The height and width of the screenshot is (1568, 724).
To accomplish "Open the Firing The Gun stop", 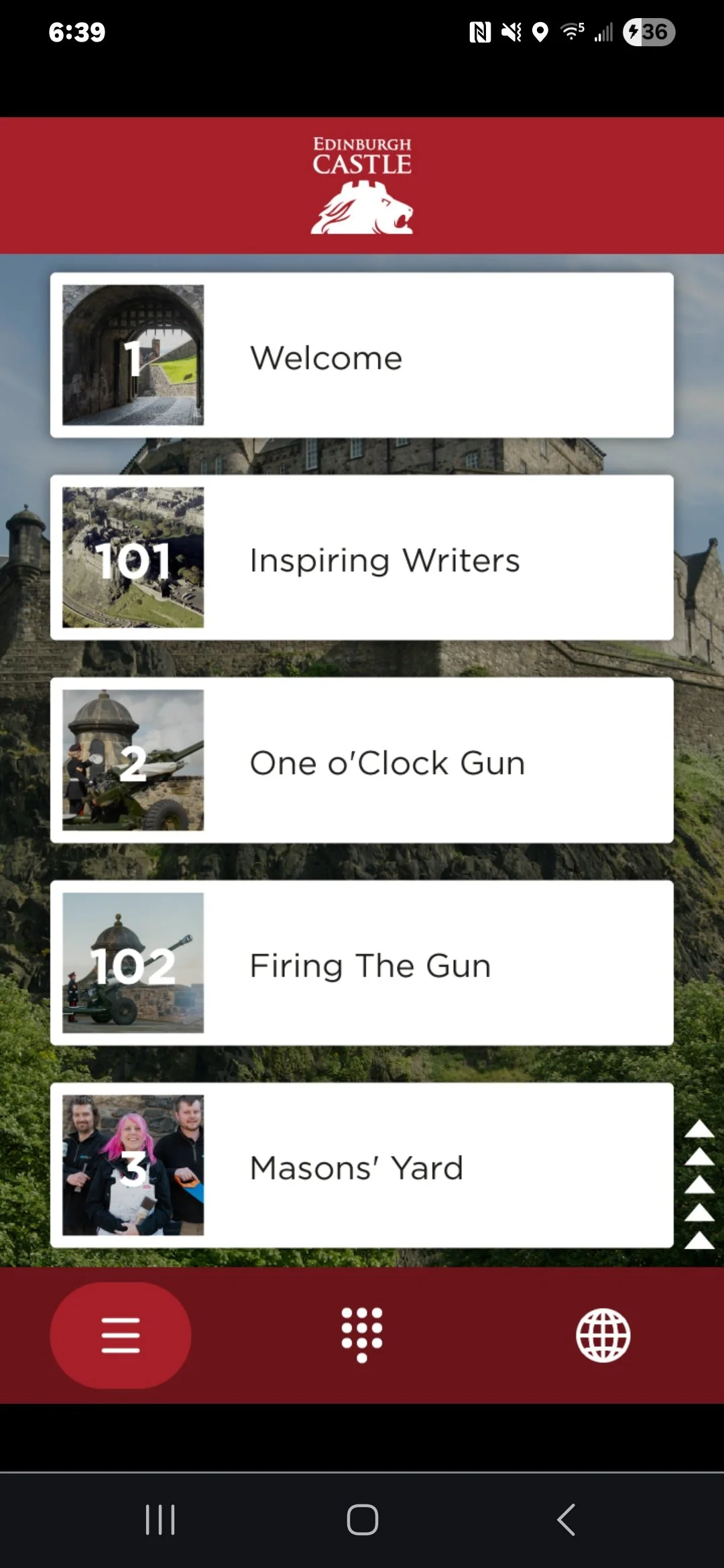I will point(362,963).
